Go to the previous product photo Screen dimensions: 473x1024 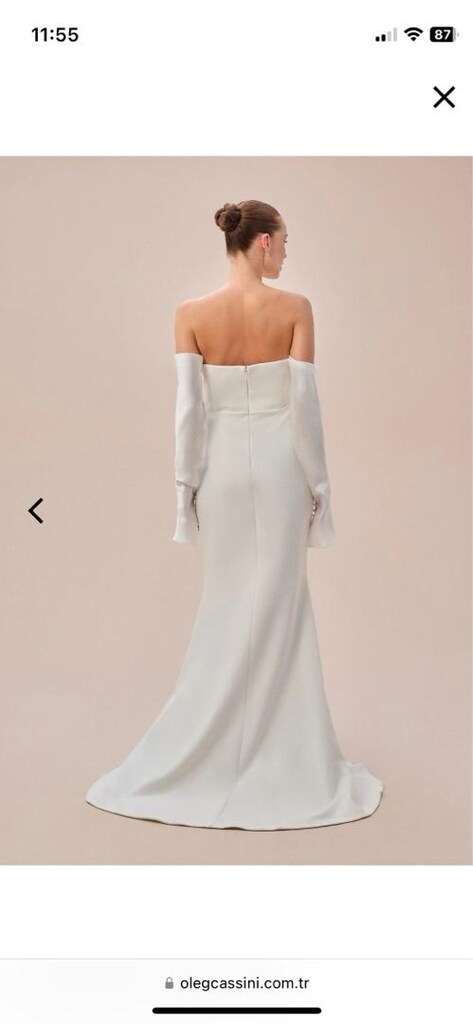click(x=36, y=511)
